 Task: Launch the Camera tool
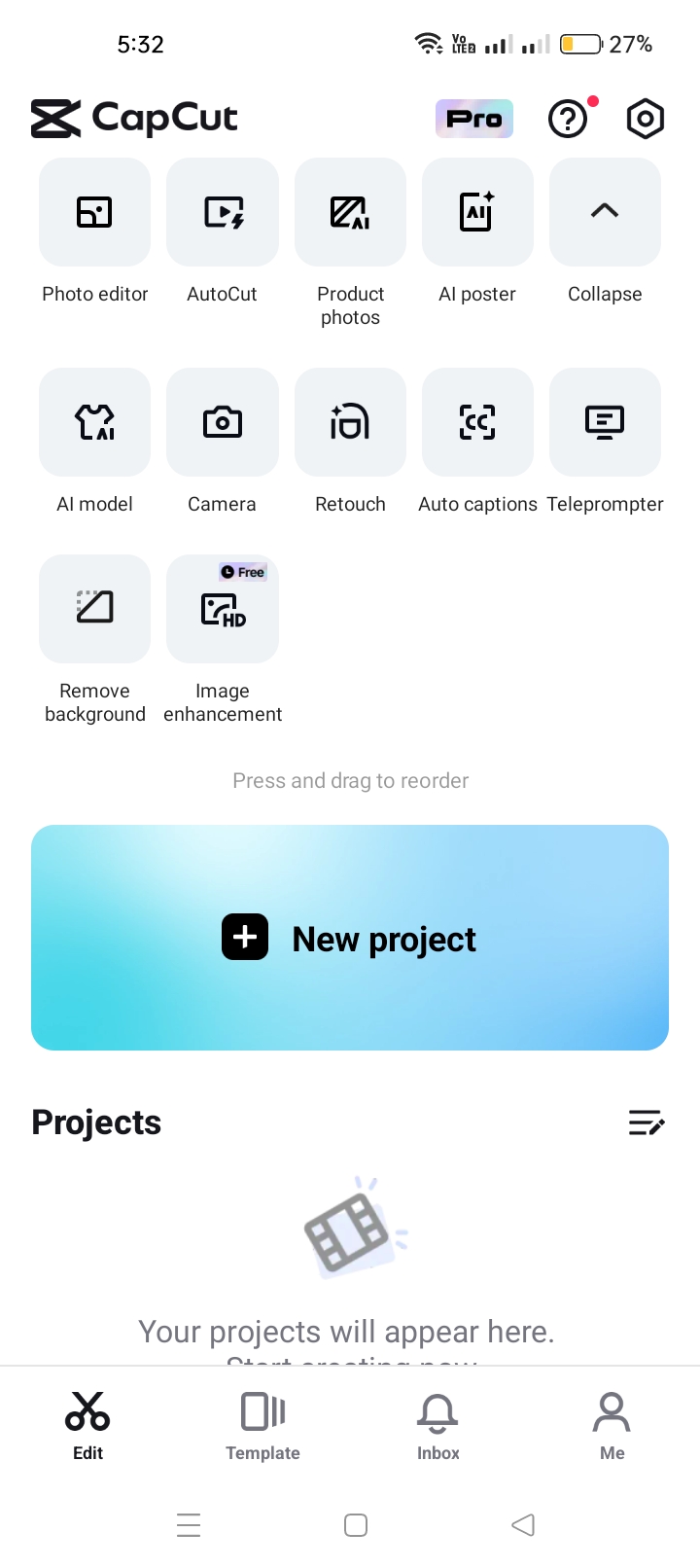click(223, 422)
